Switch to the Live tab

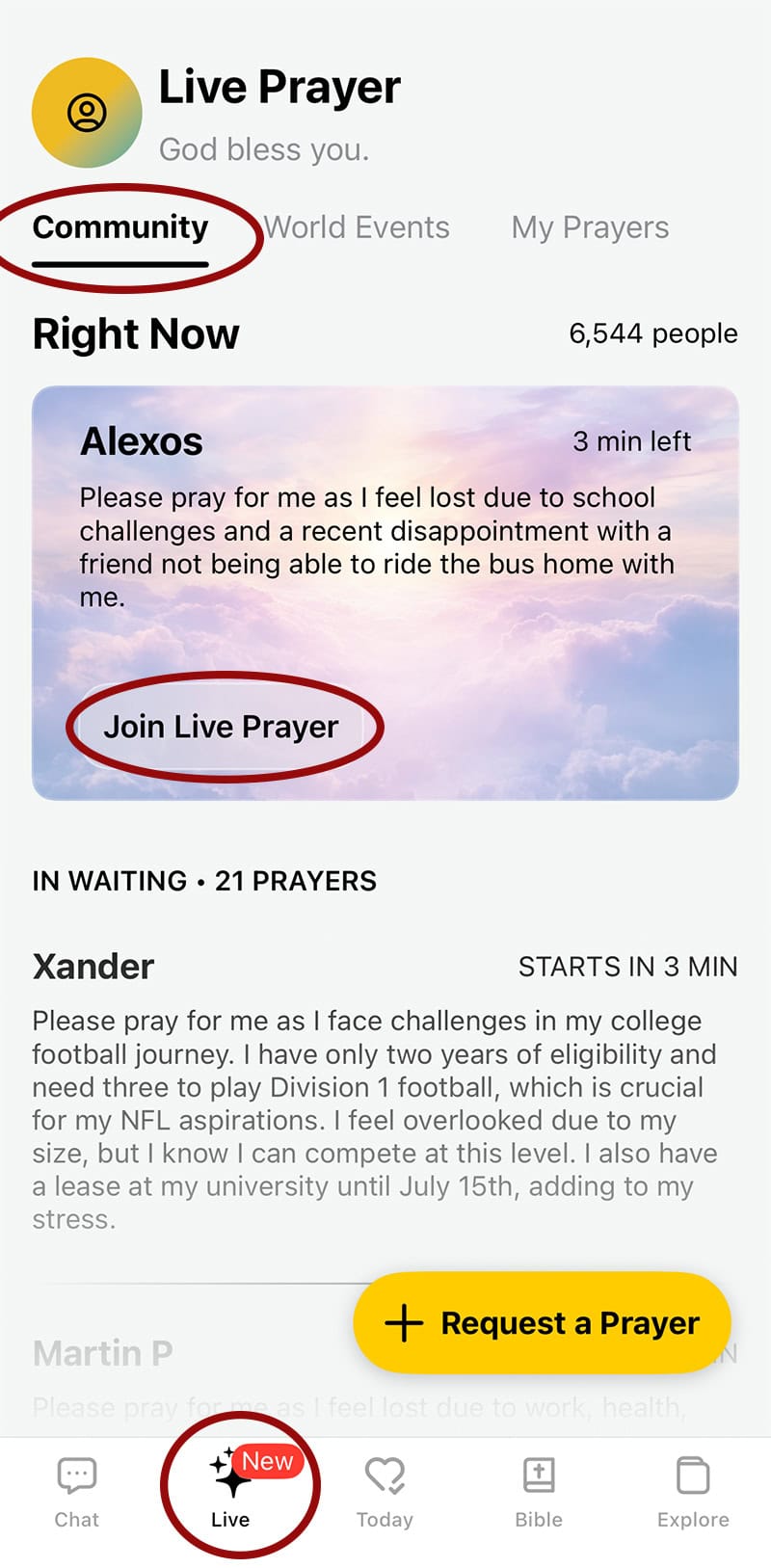230,1492
